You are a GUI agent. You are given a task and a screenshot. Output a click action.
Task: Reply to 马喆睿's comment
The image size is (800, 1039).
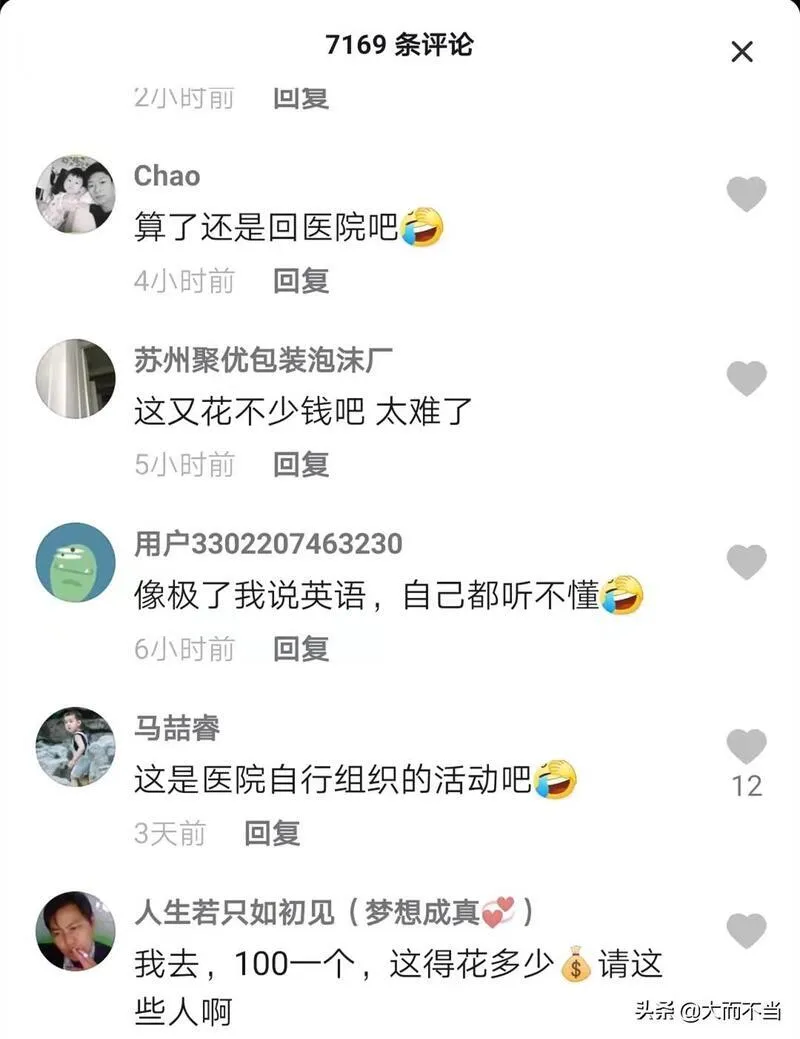pyautogui.click(x=272, y=832)
